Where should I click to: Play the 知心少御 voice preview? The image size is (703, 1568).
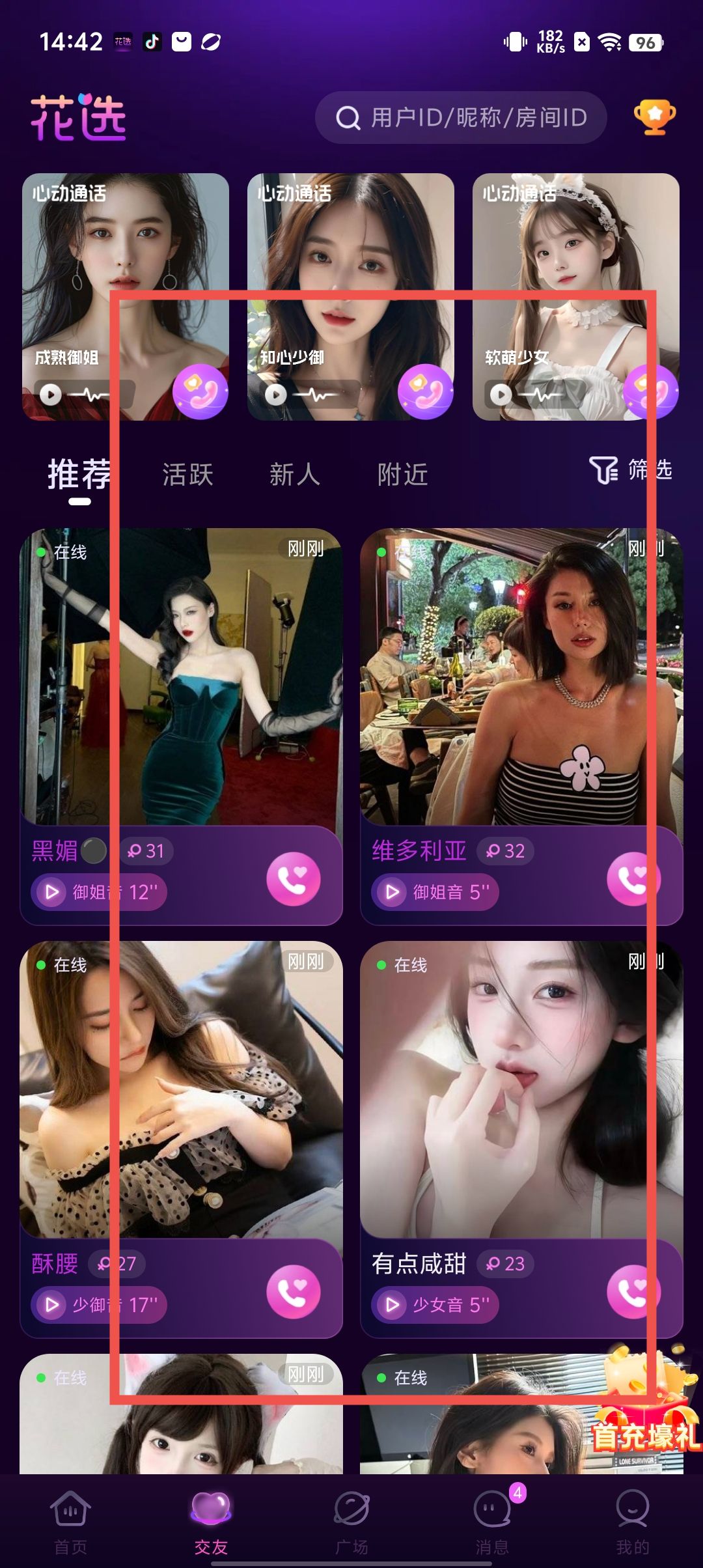[276, 395]
